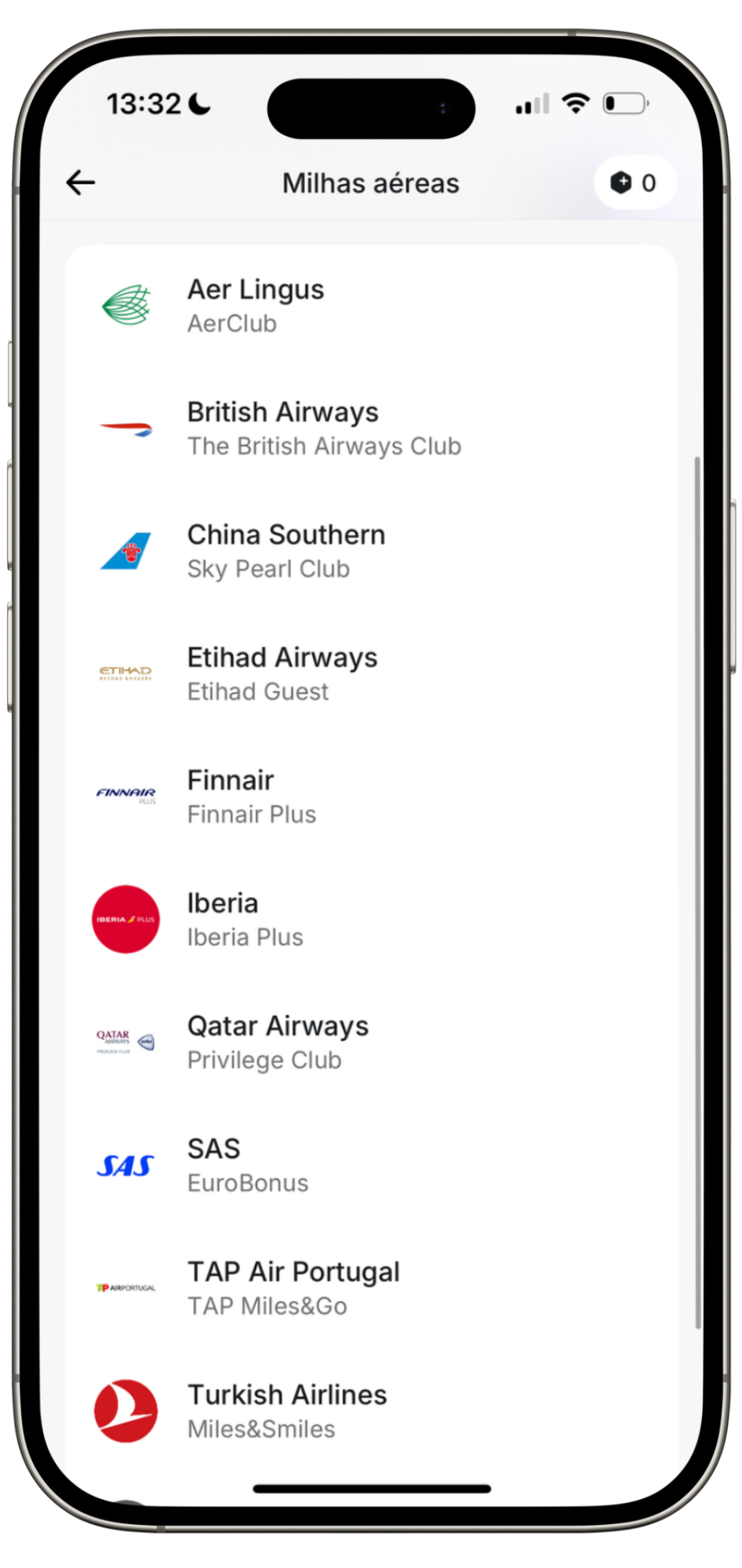Viewport: 742px width, 1568px height.
Task: Open China Southern Sky Pearl Club
Action: coord(370,551)
